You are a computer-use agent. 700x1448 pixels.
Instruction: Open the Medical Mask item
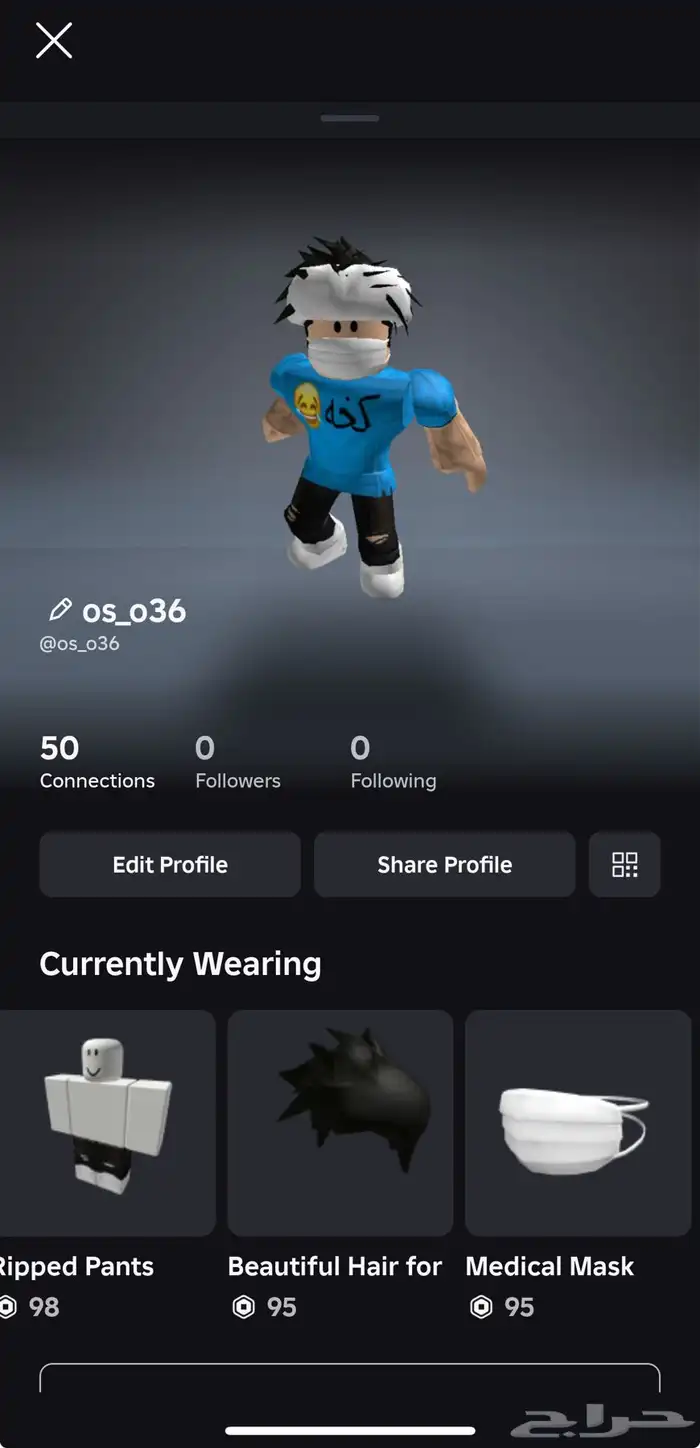[578, 1123]
